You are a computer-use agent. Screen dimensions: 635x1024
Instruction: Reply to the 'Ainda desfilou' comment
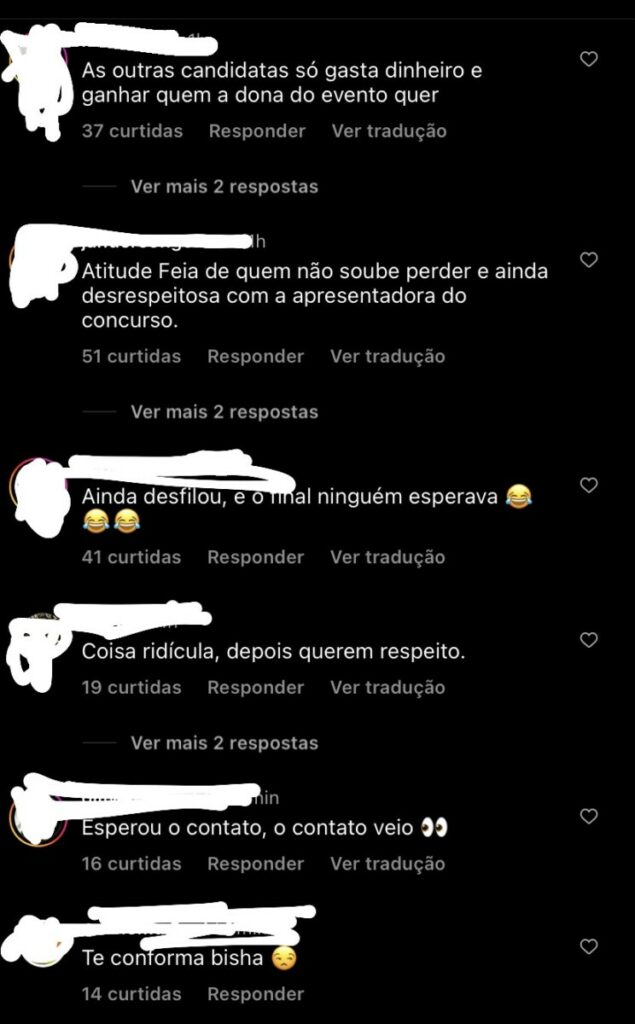pyautogui.click(x=256, y=557)
